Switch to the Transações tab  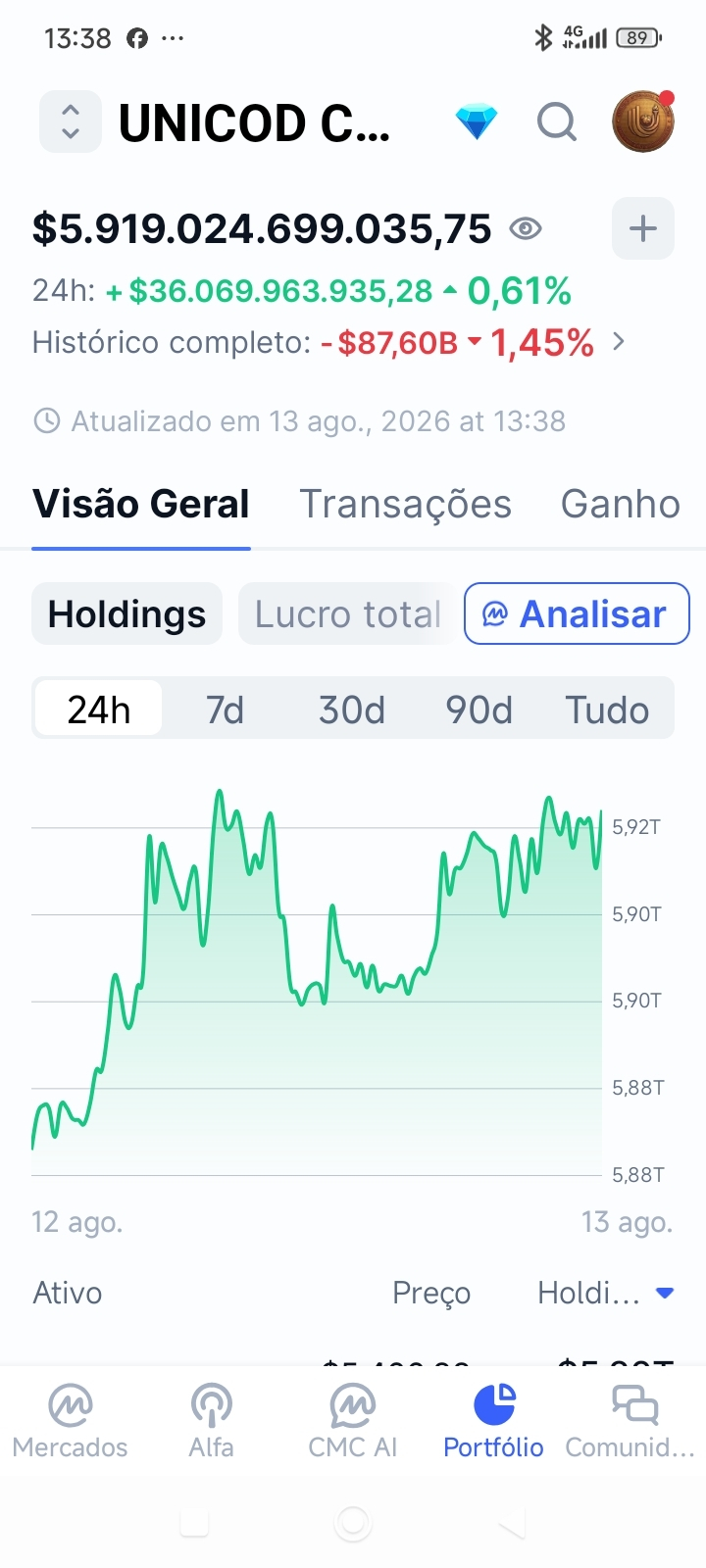[405, 504]
